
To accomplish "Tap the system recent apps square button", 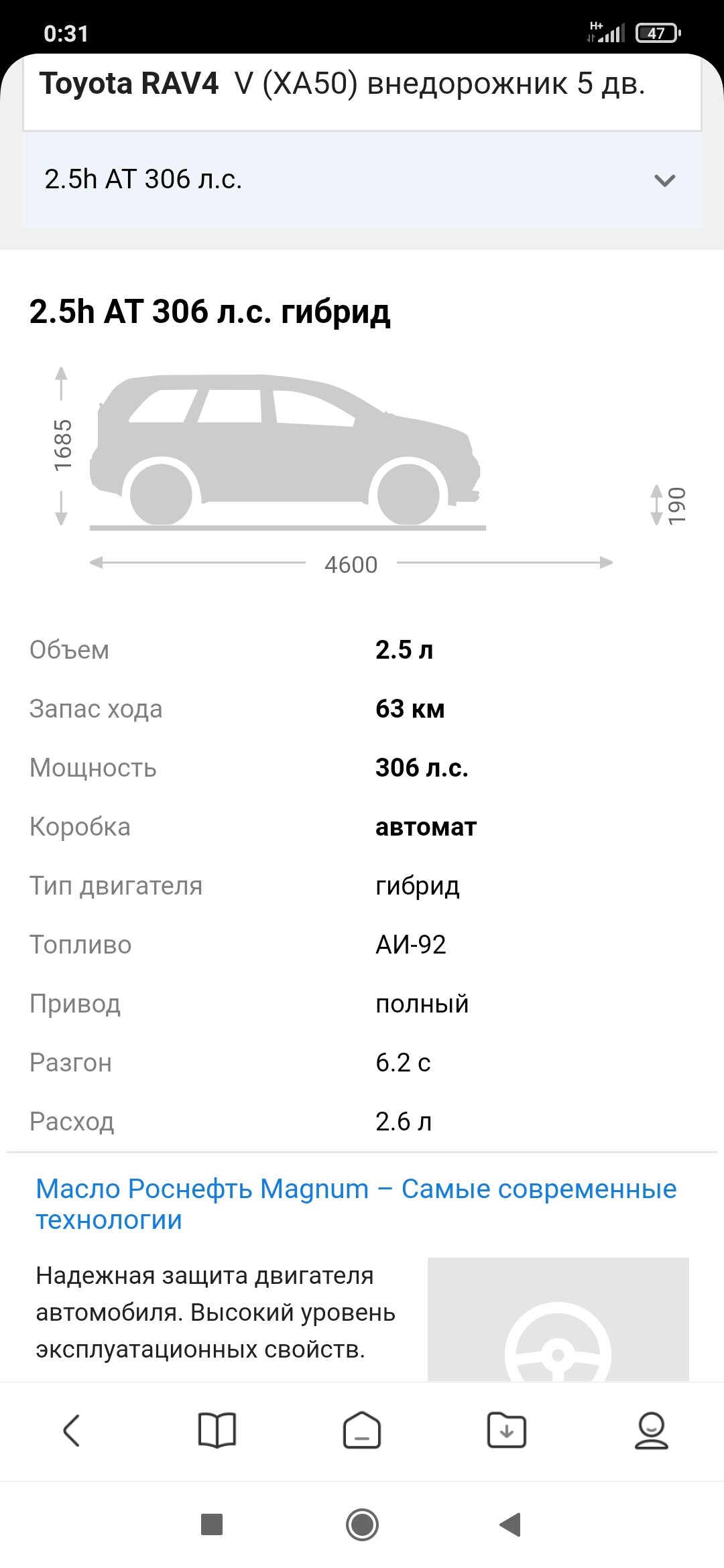I will [212, 1524].
